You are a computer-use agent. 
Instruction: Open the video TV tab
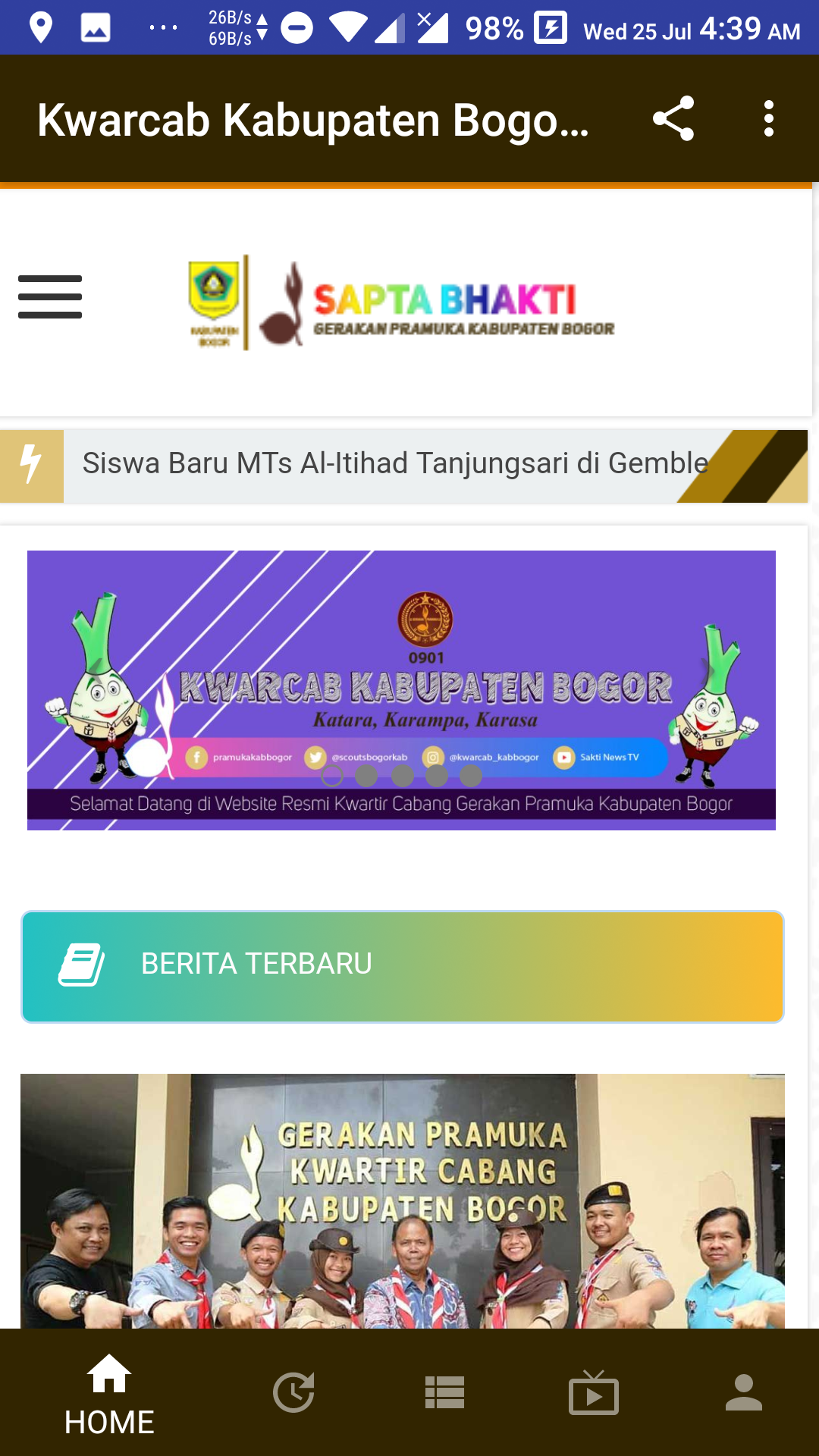pos(594,1393)
